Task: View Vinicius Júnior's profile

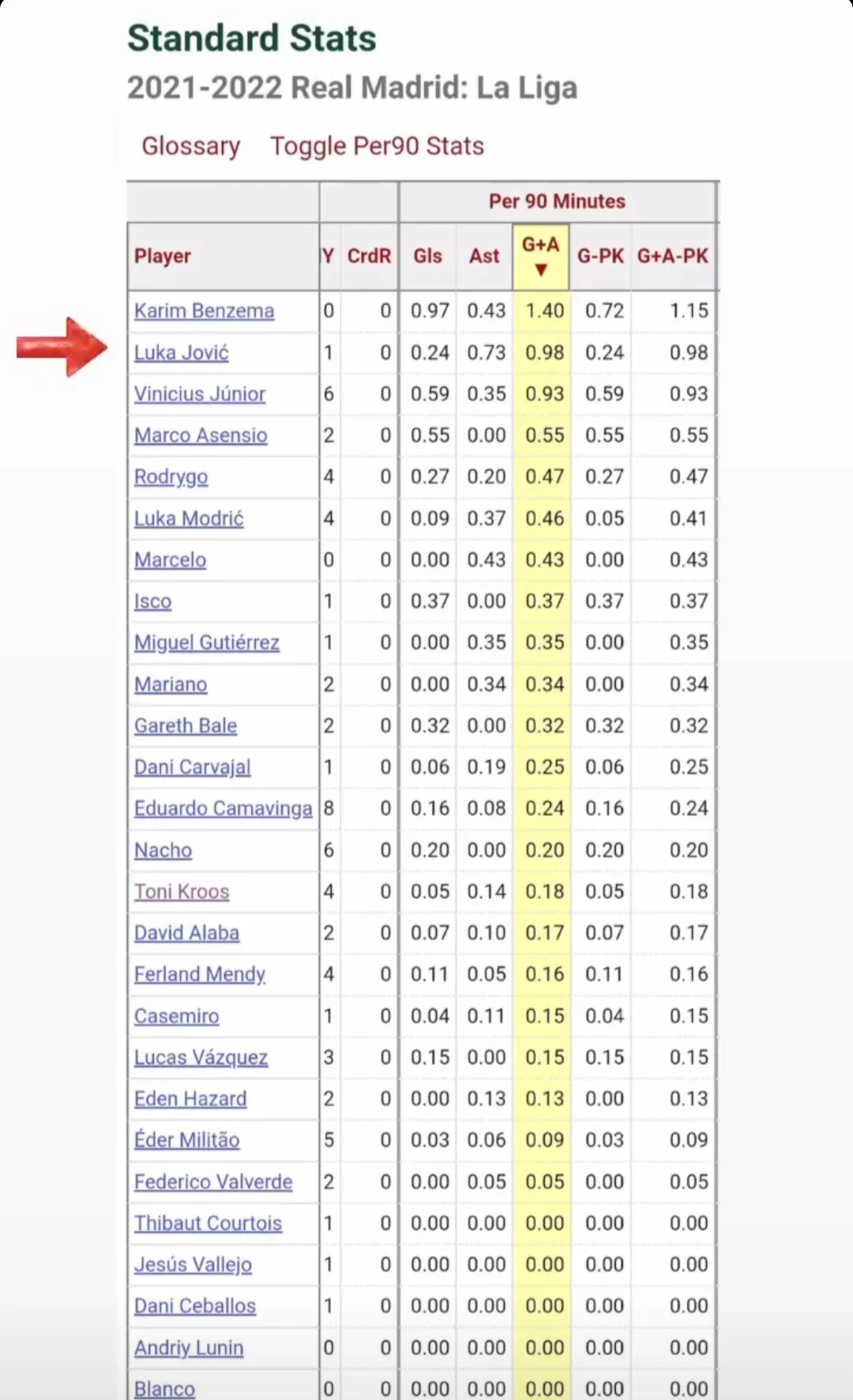Action: coord(199,394)
